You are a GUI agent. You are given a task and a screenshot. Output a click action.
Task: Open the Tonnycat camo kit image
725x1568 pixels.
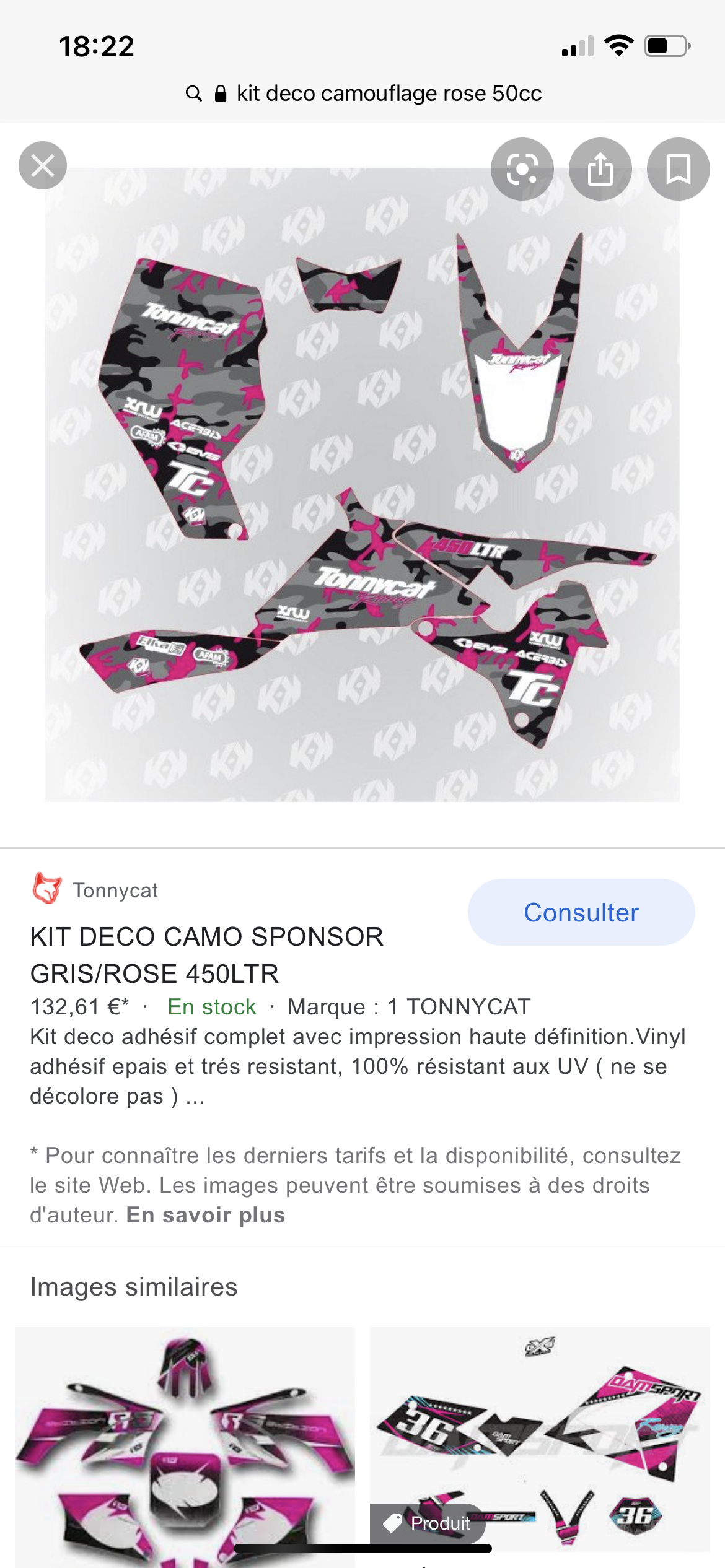pyautogui.click(x=362, y=484)
